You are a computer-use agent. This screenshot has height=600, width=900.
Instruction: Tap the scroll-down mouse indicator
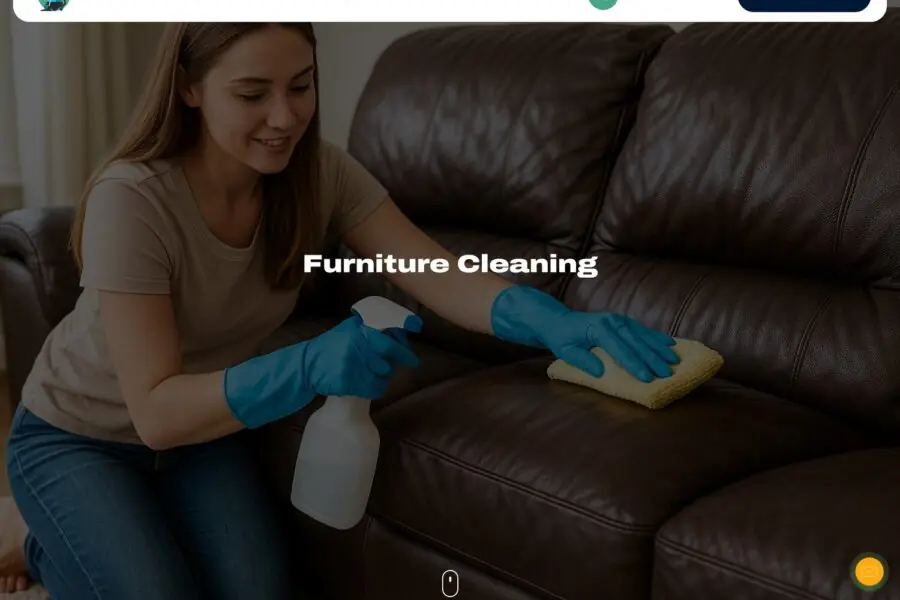click(450, 583)
